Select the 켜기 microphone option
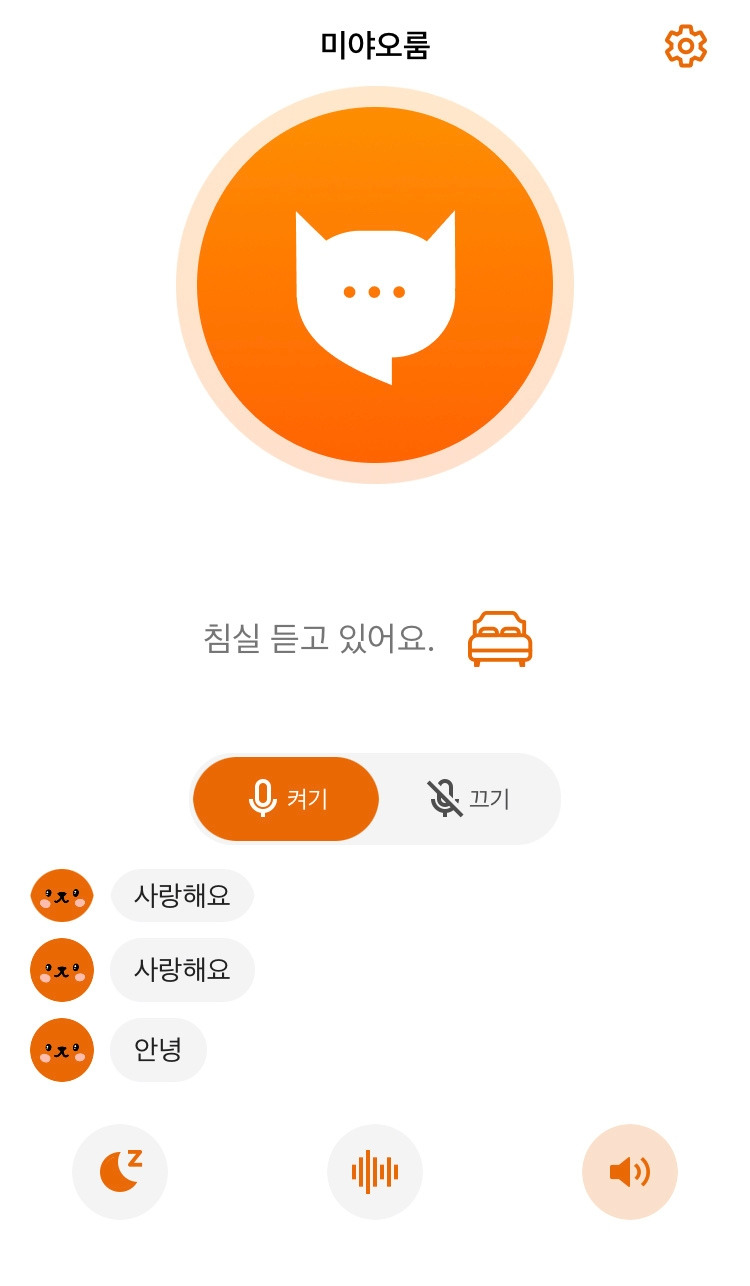Image resolution: width=750 pixels, height=1286 pixels. 286,799
